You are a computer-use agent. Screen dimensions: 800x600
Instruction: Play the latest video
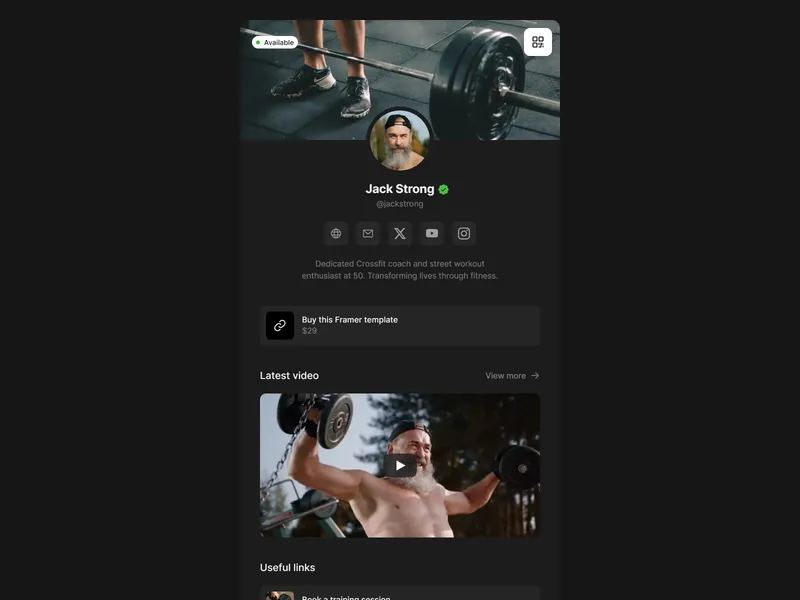point(400,465)
